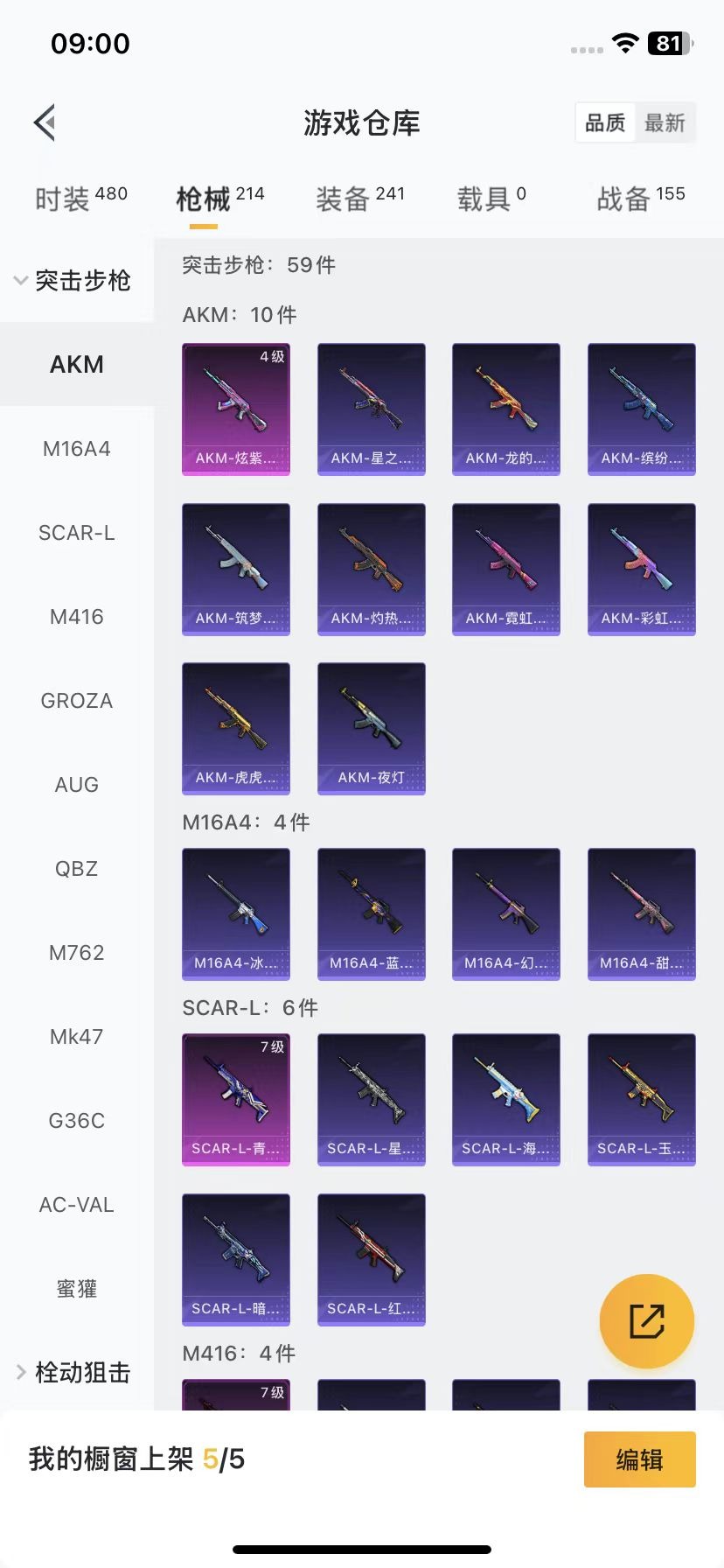Open the SCAR-L-红 skin tile
724x1568 pixels.
coord(371,1259)
